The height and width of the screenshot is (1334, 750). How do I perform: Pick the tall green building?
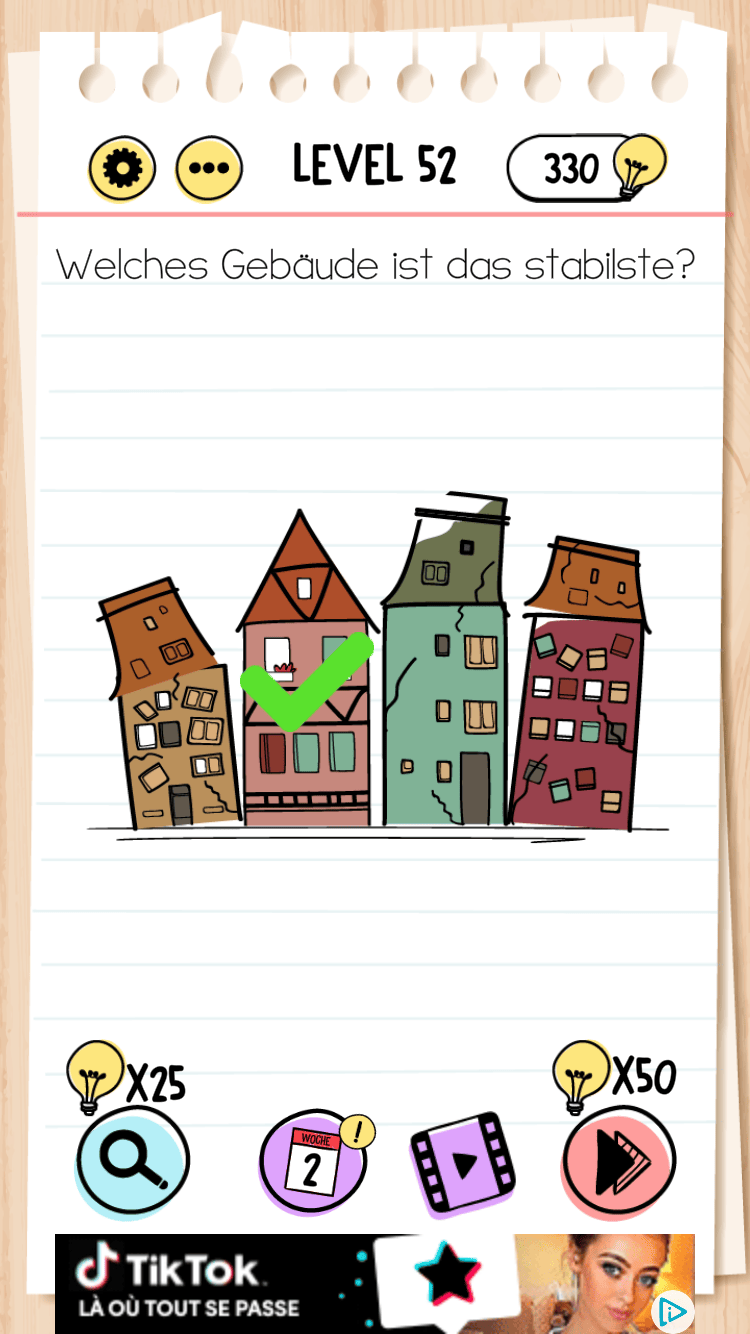pos(443,690)
